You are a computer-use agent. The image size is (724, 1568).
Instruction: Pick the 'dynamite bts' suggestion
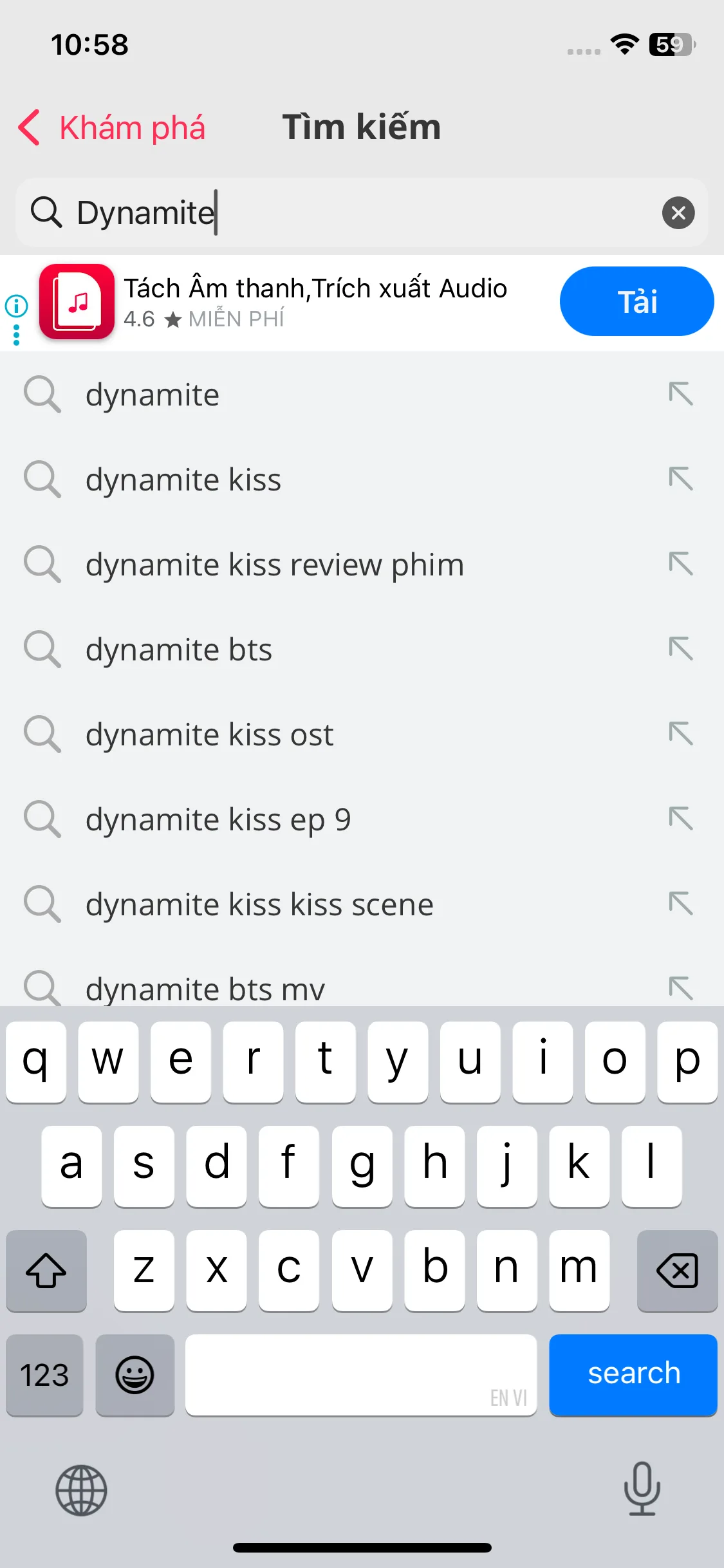tap(179, 649)
